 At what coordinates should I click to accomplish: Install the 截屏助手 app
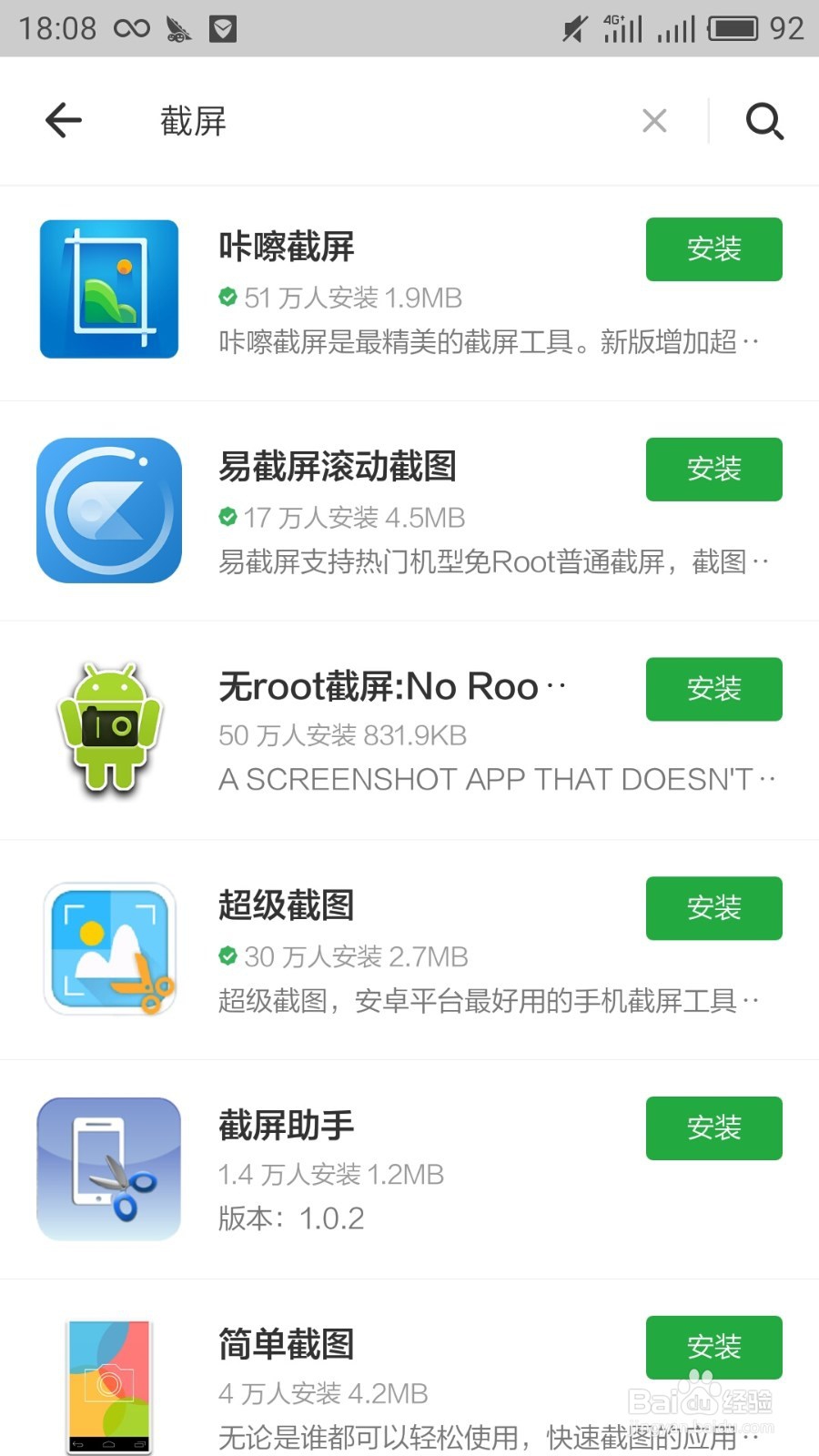pyautogui.click(x=713, y=1128)
